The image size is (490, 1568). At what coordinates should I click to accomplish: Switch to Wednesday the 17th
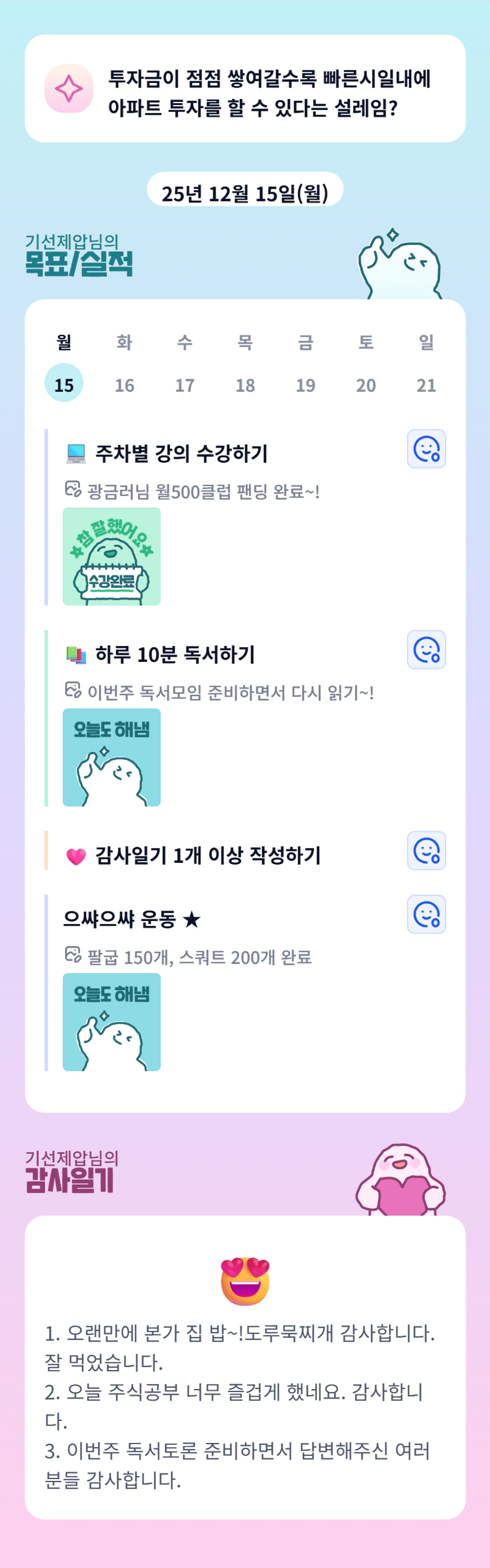(184, 385)
